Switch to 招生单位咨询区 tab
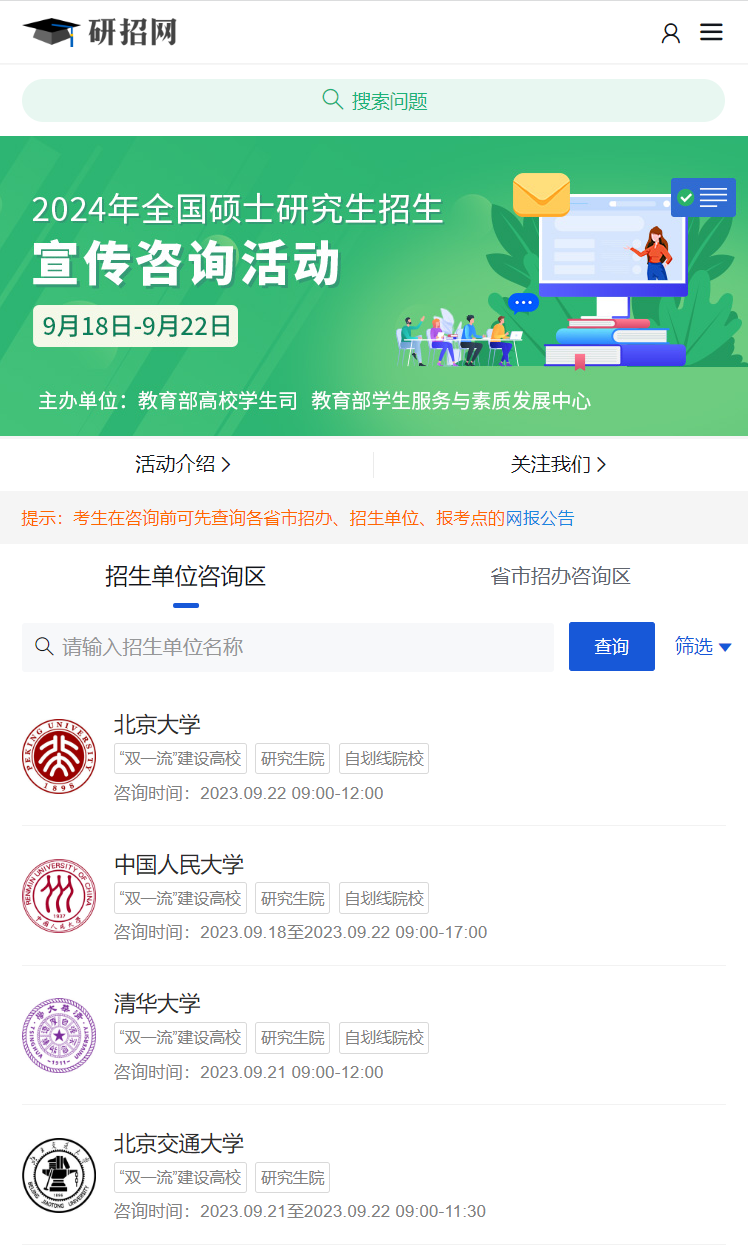The width and height of the screenshot is (748, 1246). pos(186,576)
